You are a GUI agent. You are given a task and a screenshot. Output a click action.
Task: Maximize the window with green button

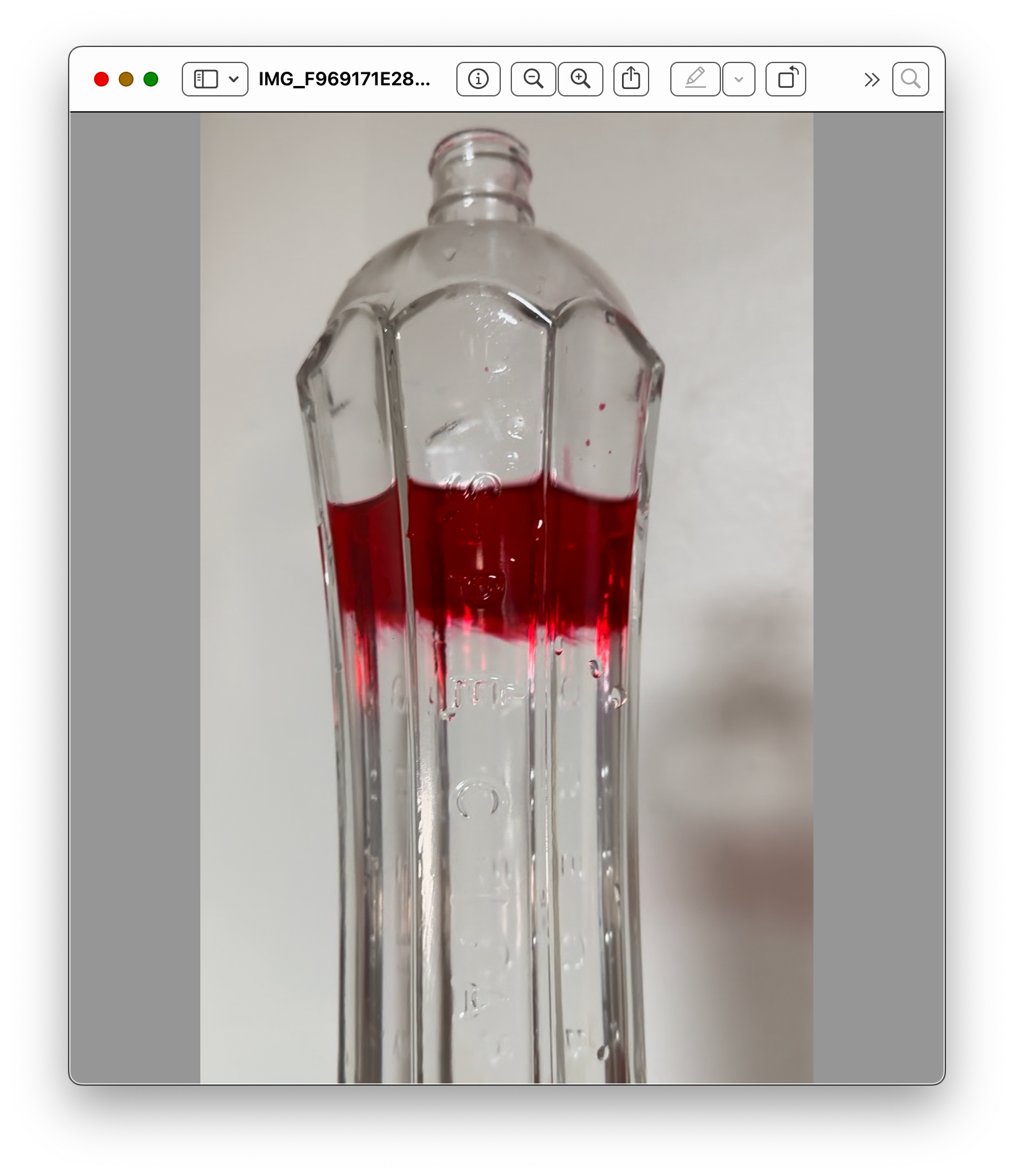point(151,79)
